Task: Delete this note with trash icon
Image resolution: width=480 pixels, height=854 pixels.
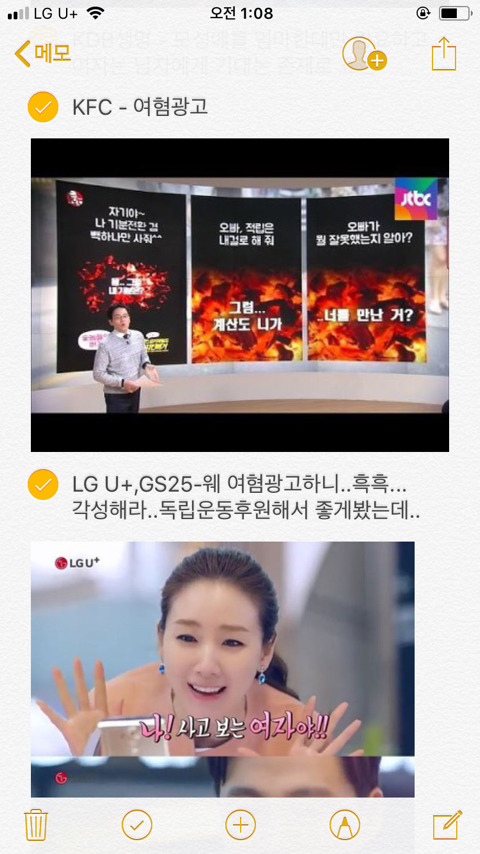Action: click(x=36, y=825)
